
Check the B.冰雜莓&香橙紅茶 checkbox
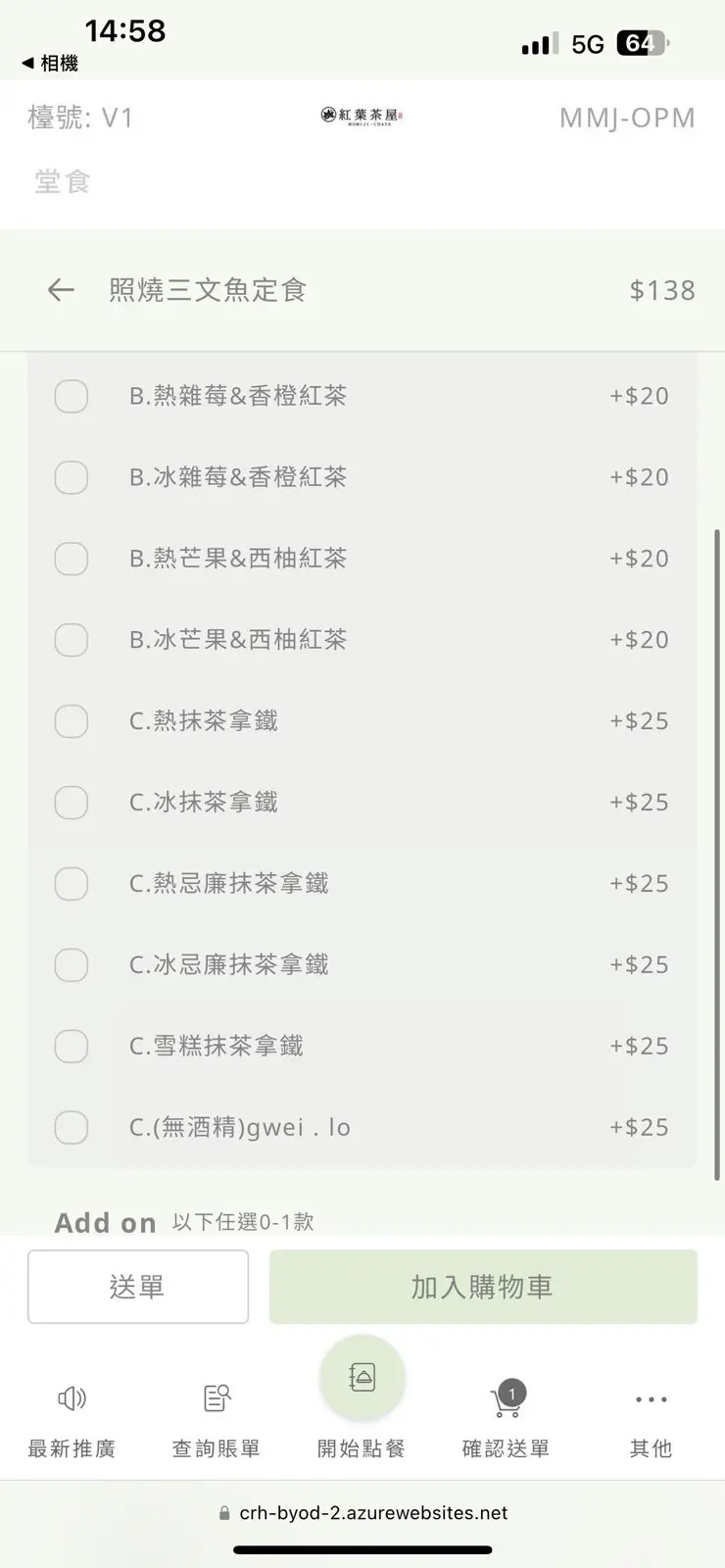point(71,478)
